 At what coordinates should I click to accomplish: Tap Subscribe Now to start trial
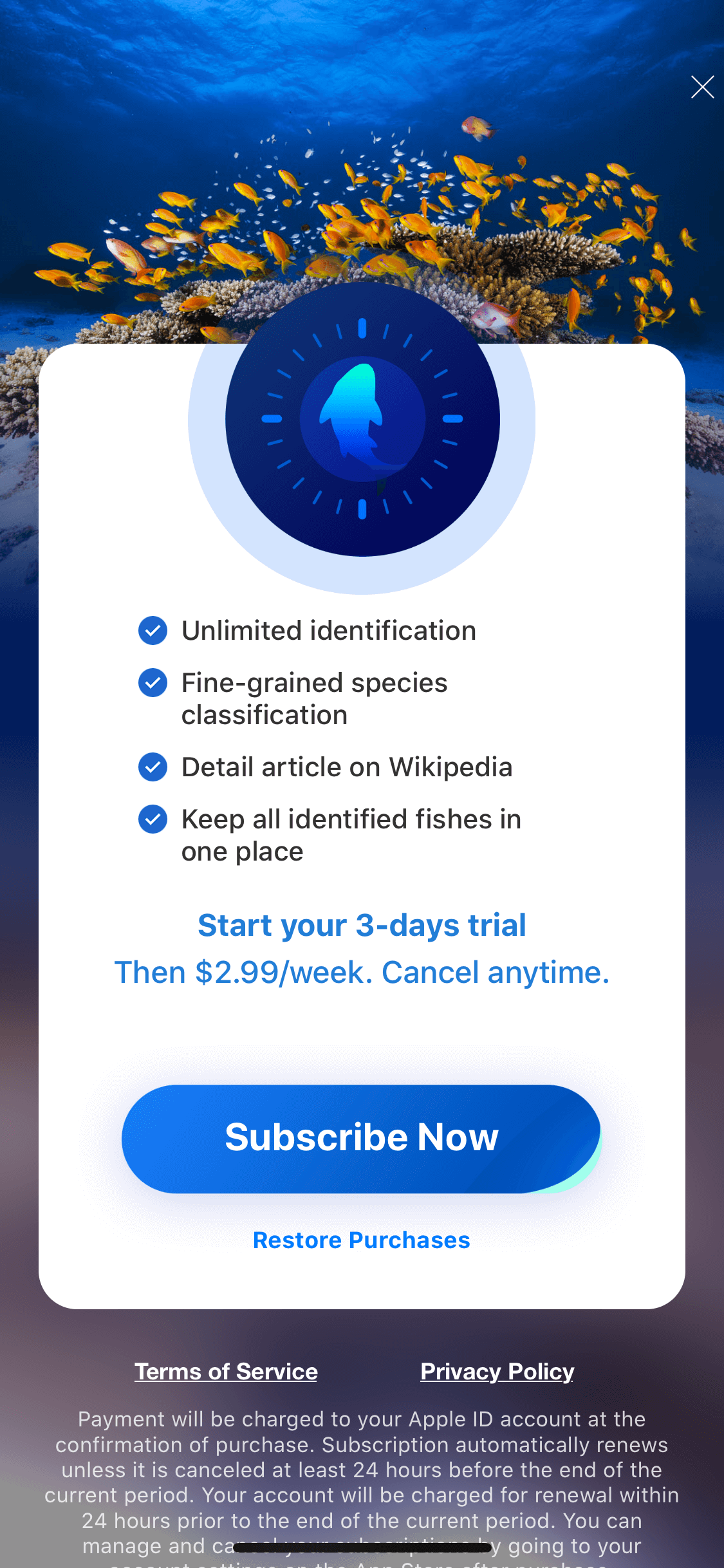point(361,1138)
